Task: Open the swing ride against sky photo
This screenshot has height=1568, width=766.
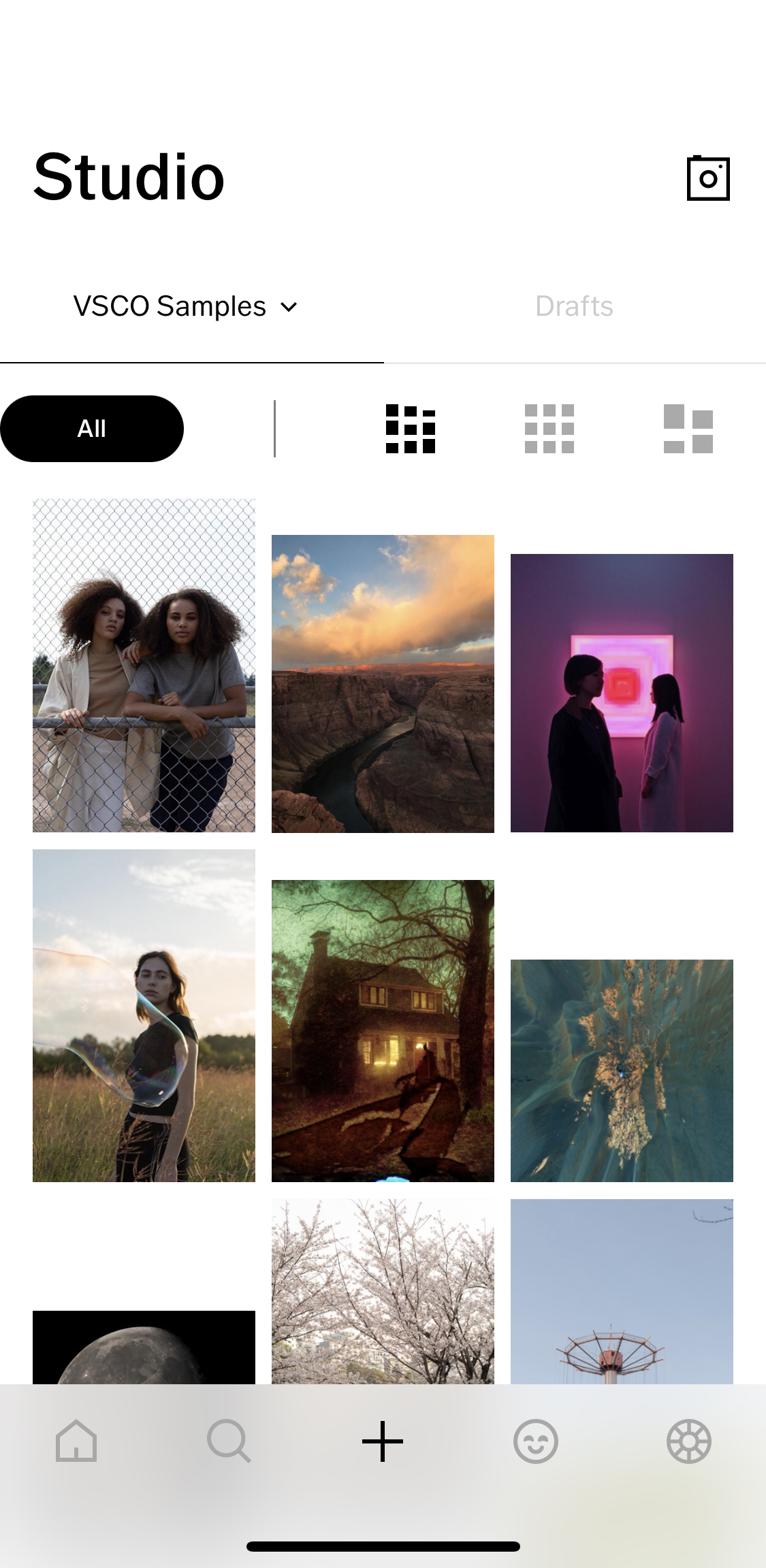Action: click(622, 1291)
